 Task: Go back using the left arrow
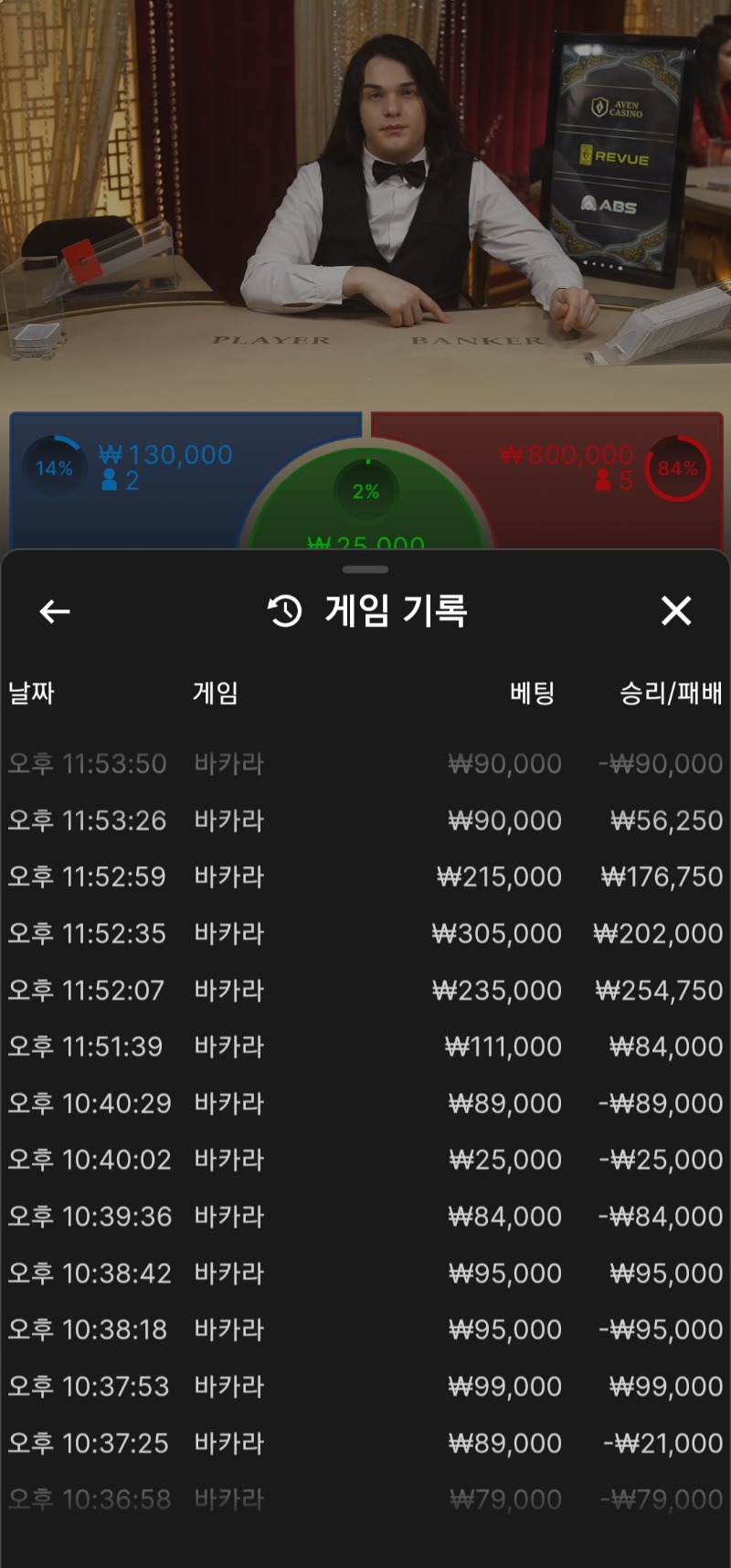click(x=55, y=611)
